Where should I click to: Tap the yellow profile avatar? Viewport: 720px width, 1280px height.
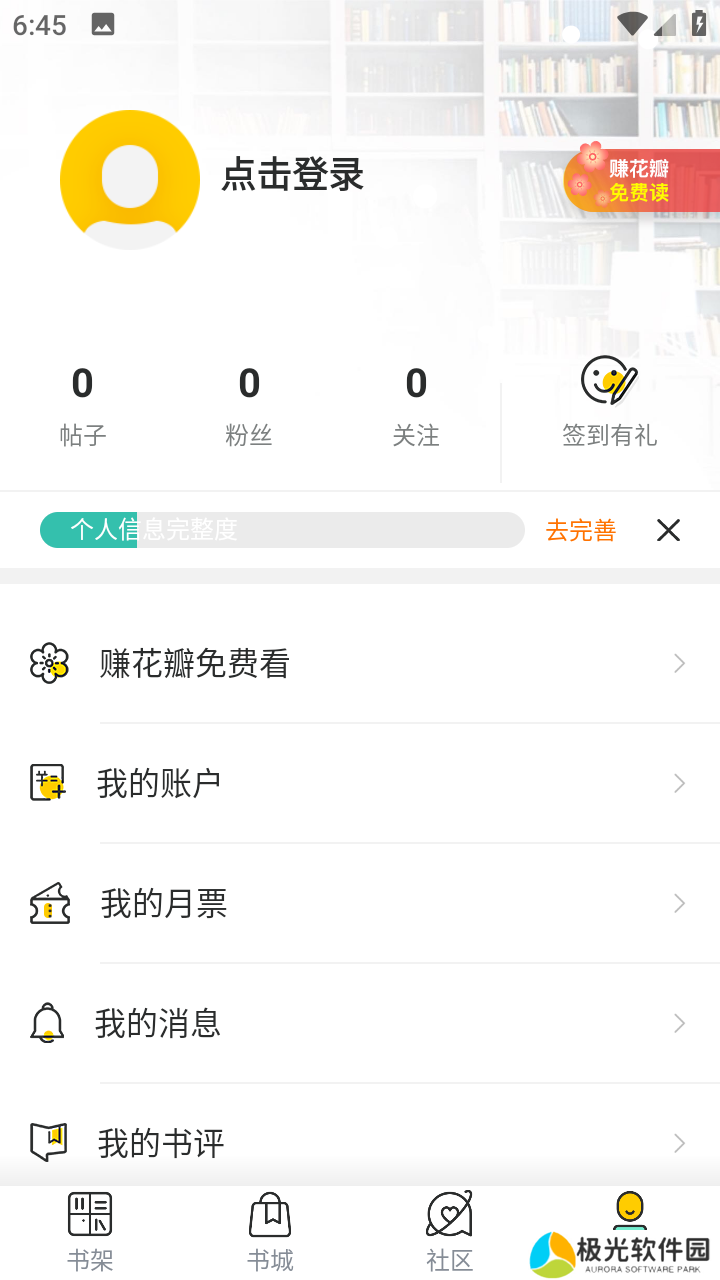[x=130, y=180]
